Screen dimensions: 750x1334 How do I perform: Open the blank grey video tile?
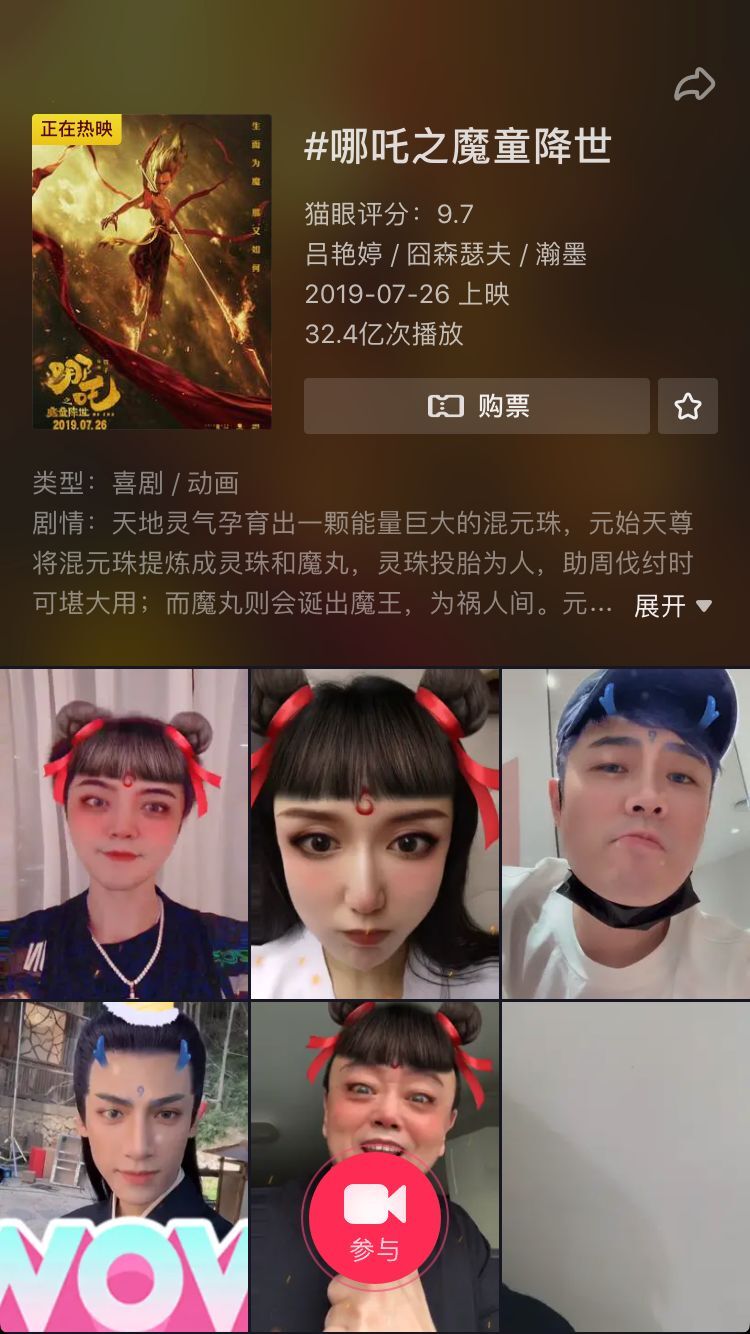click(x=626, y=1166)
